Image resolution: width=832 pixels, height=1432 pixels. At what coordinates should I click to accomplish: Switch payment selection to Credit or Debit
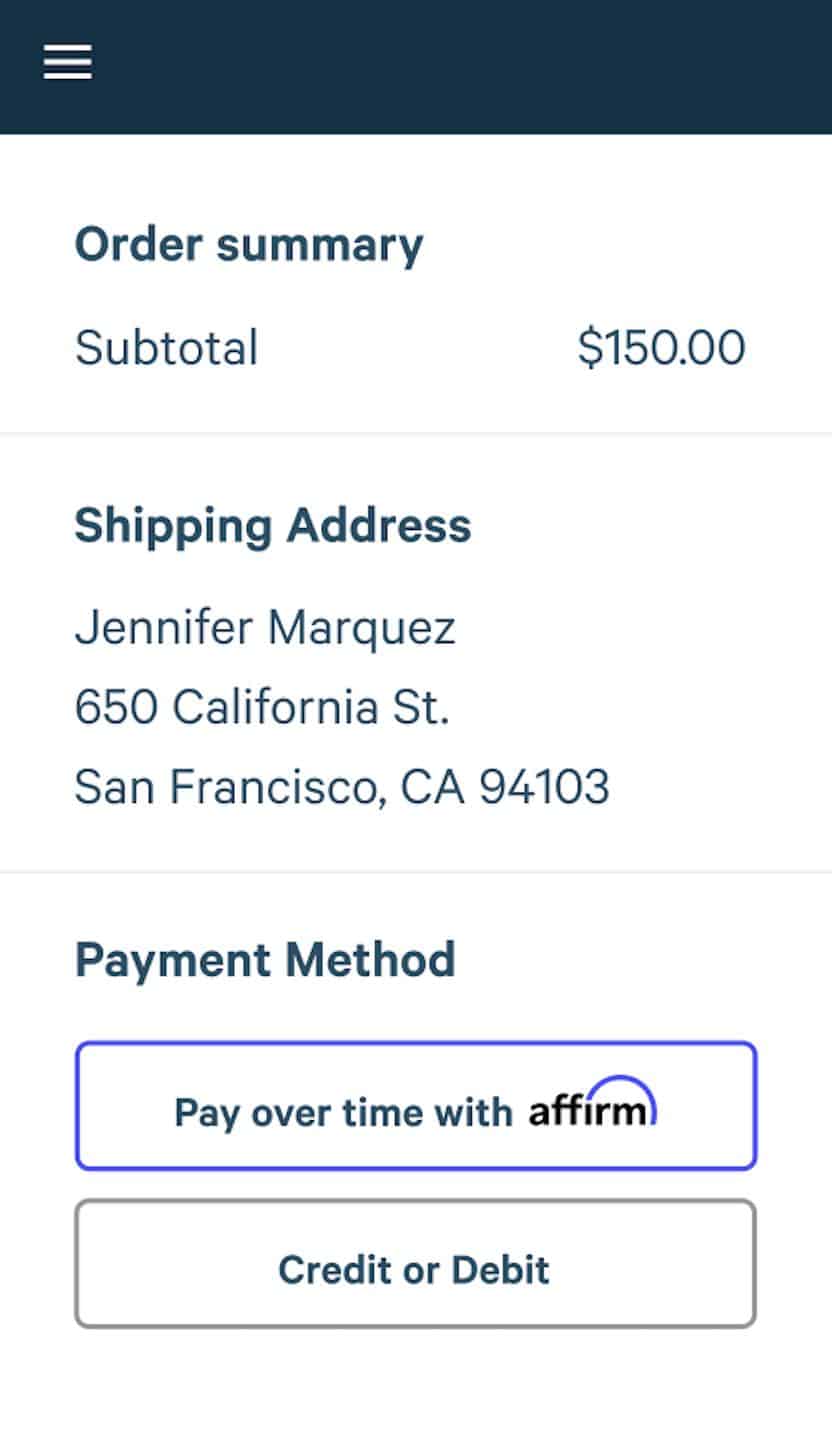tap(416, 1263)
